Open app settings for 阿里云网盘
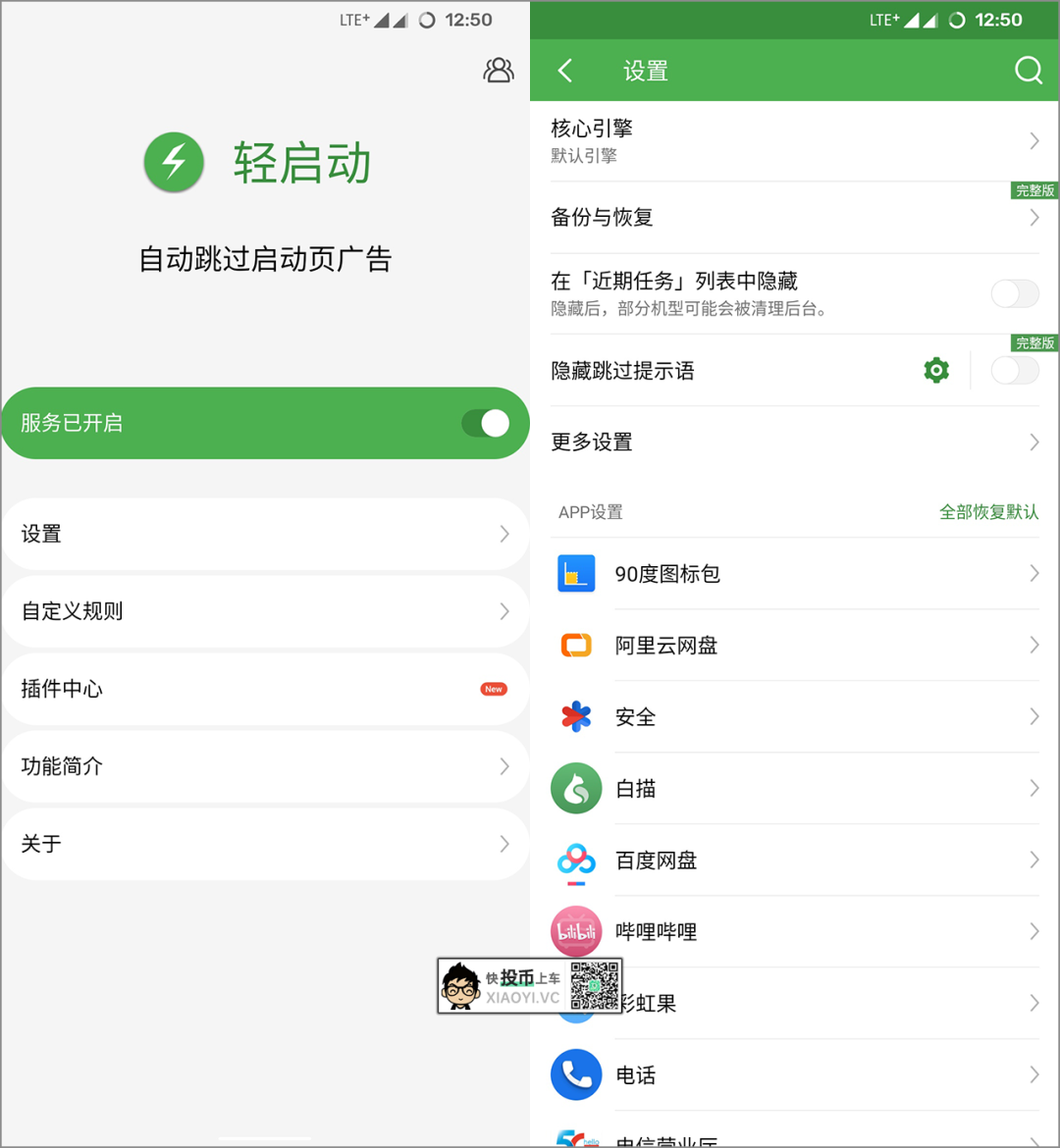Screen dimensions: 1060x1148 coord(793,645)
